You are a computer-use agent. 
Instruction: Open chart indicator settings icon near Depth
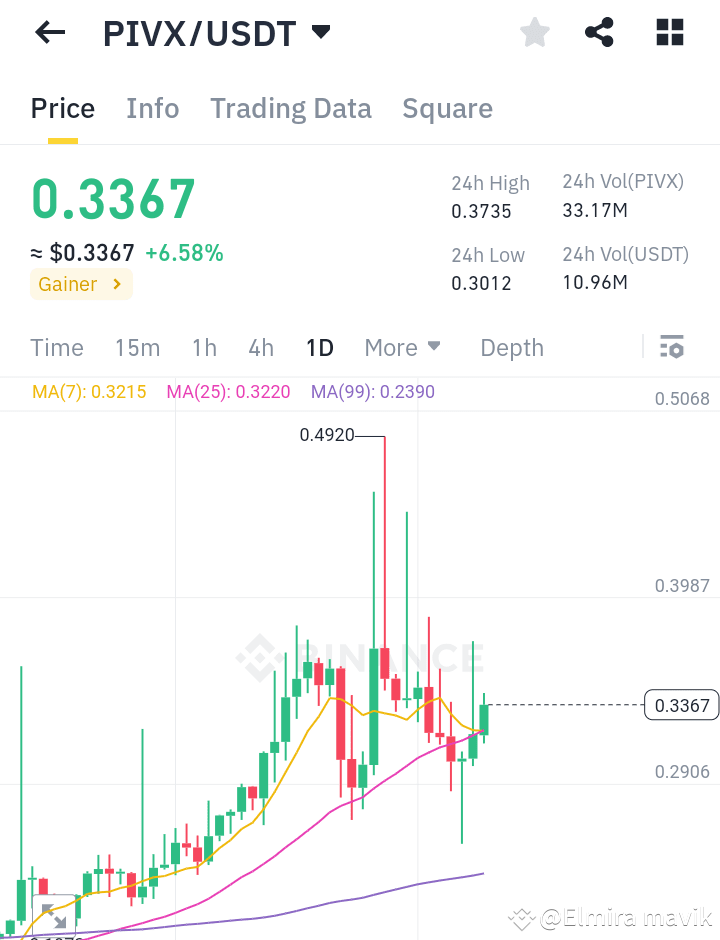coord(672,347)
